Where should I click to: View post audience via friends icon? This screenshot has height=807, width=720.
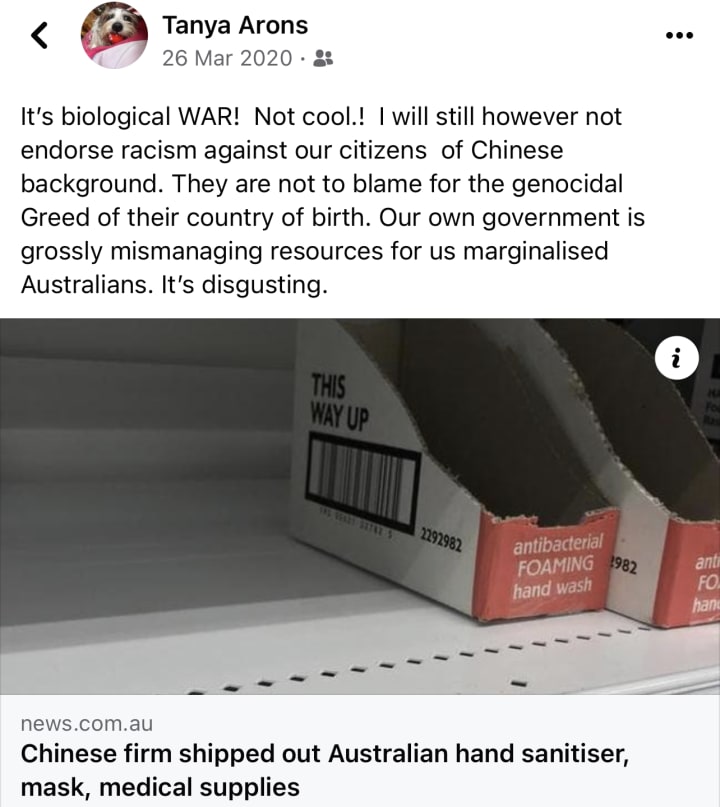click(323, 58)
